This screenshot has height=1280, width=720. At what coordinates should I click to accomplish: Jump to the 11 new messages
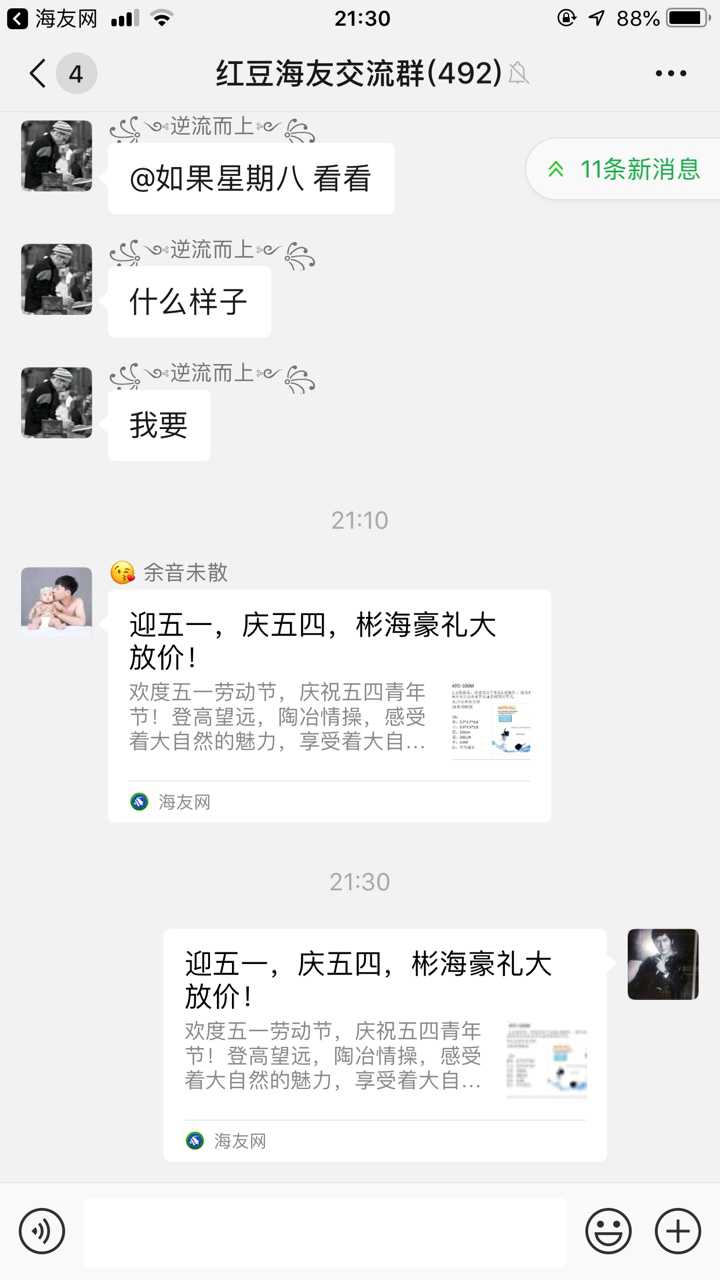[x=624, y=169]
